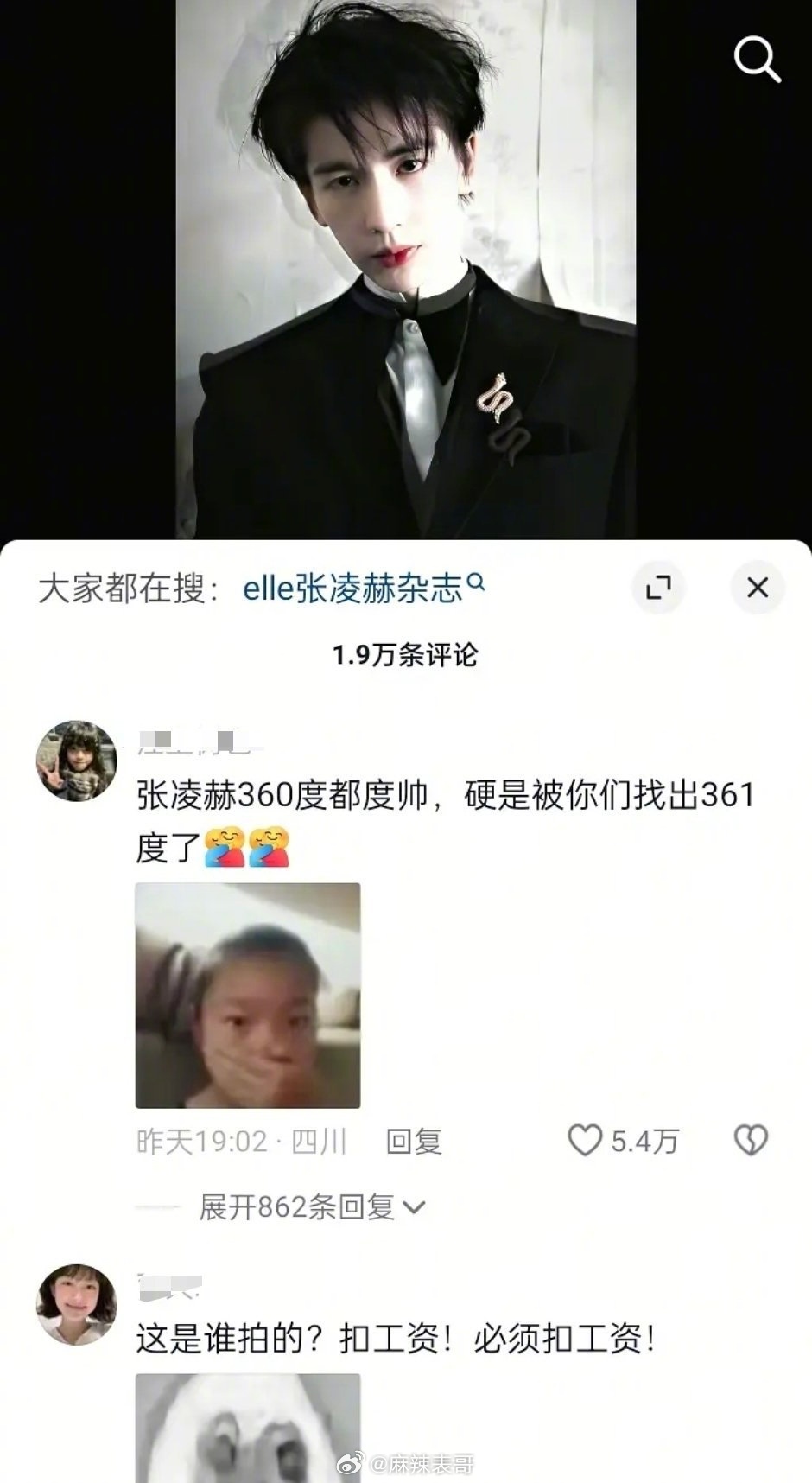This screenshot has height=1483, width=812.
Task: Tap the main magazine photo of 张凌赫
Action: click(x=406, y=259)
